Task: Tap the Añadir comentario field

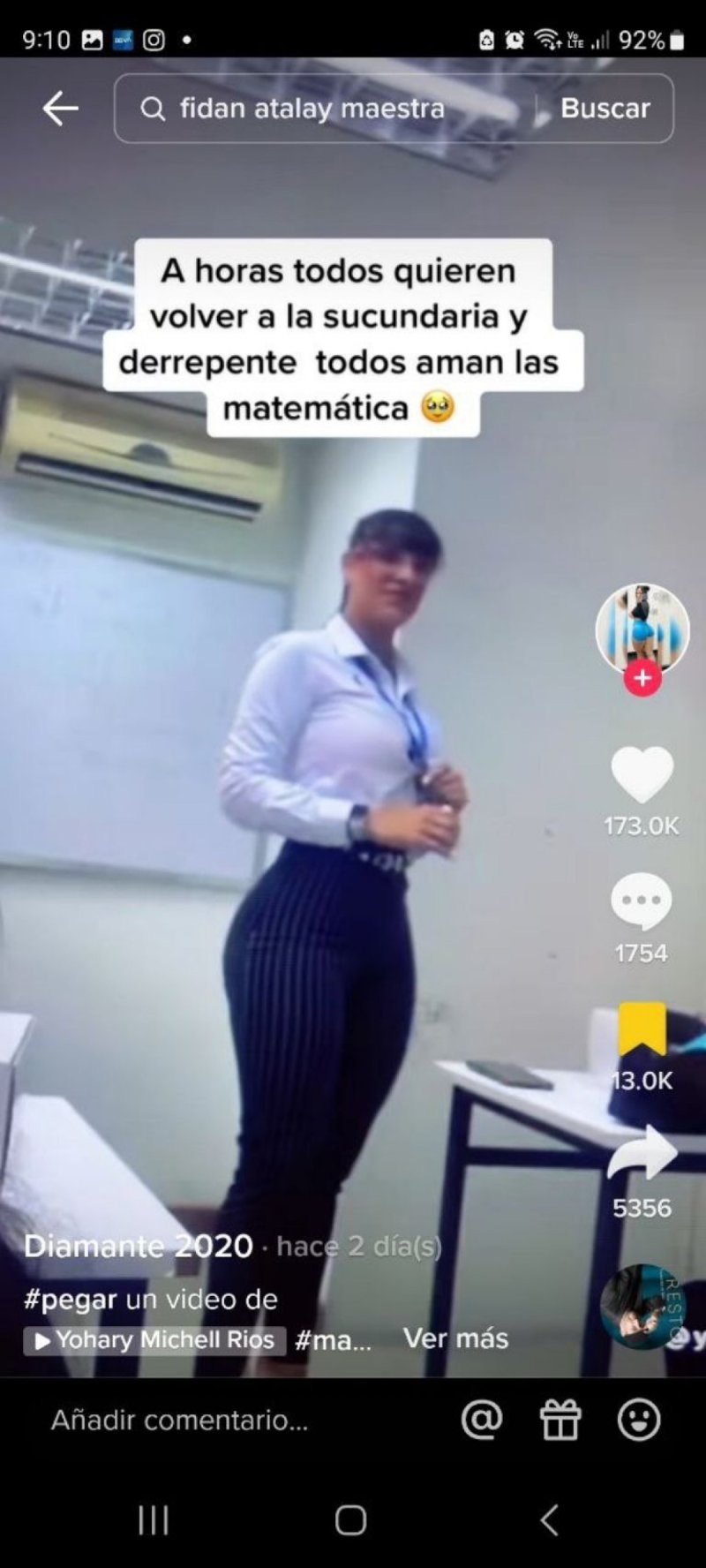Action: [x=180, y=1420]
